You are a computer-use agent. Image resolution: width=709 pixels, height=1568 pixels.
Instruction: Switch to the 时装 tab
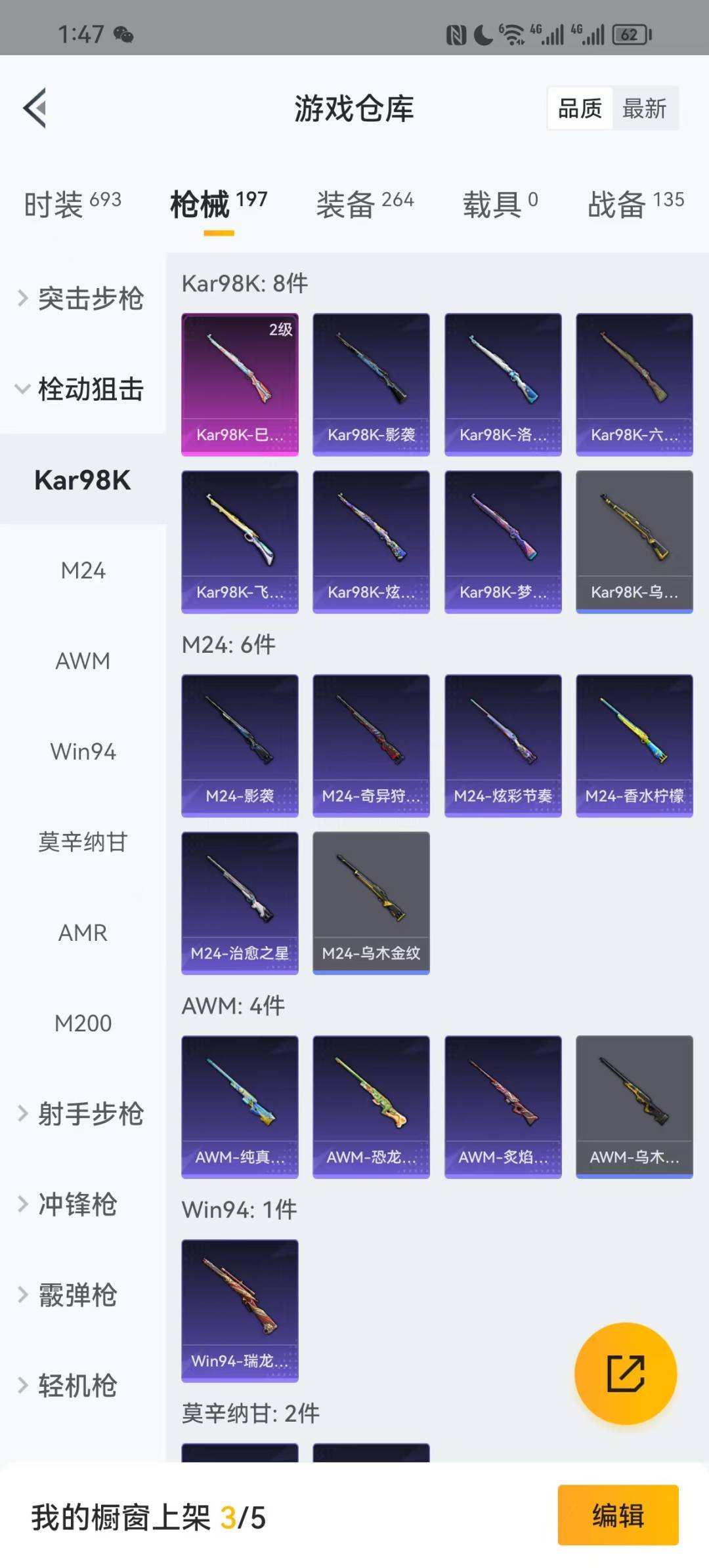[x=72, y=203]
